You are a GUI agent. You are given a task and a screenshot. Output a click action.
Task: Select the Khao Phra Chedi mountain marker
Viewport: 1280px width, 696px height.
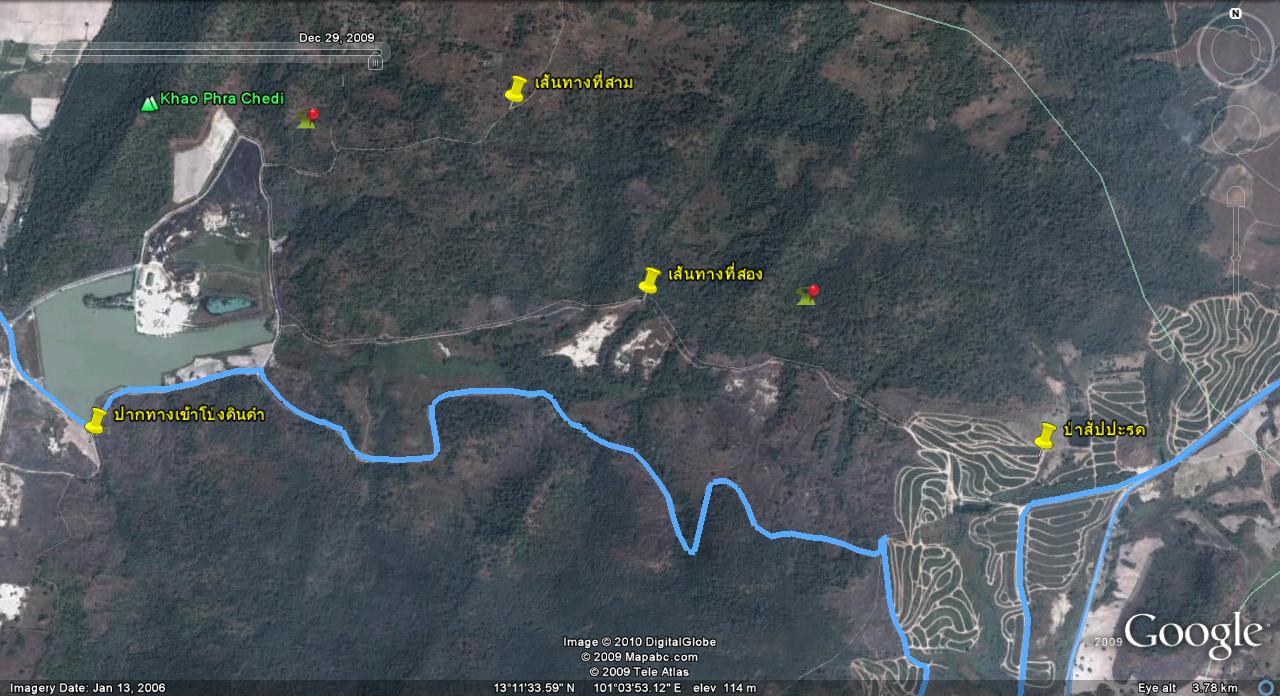149,103
